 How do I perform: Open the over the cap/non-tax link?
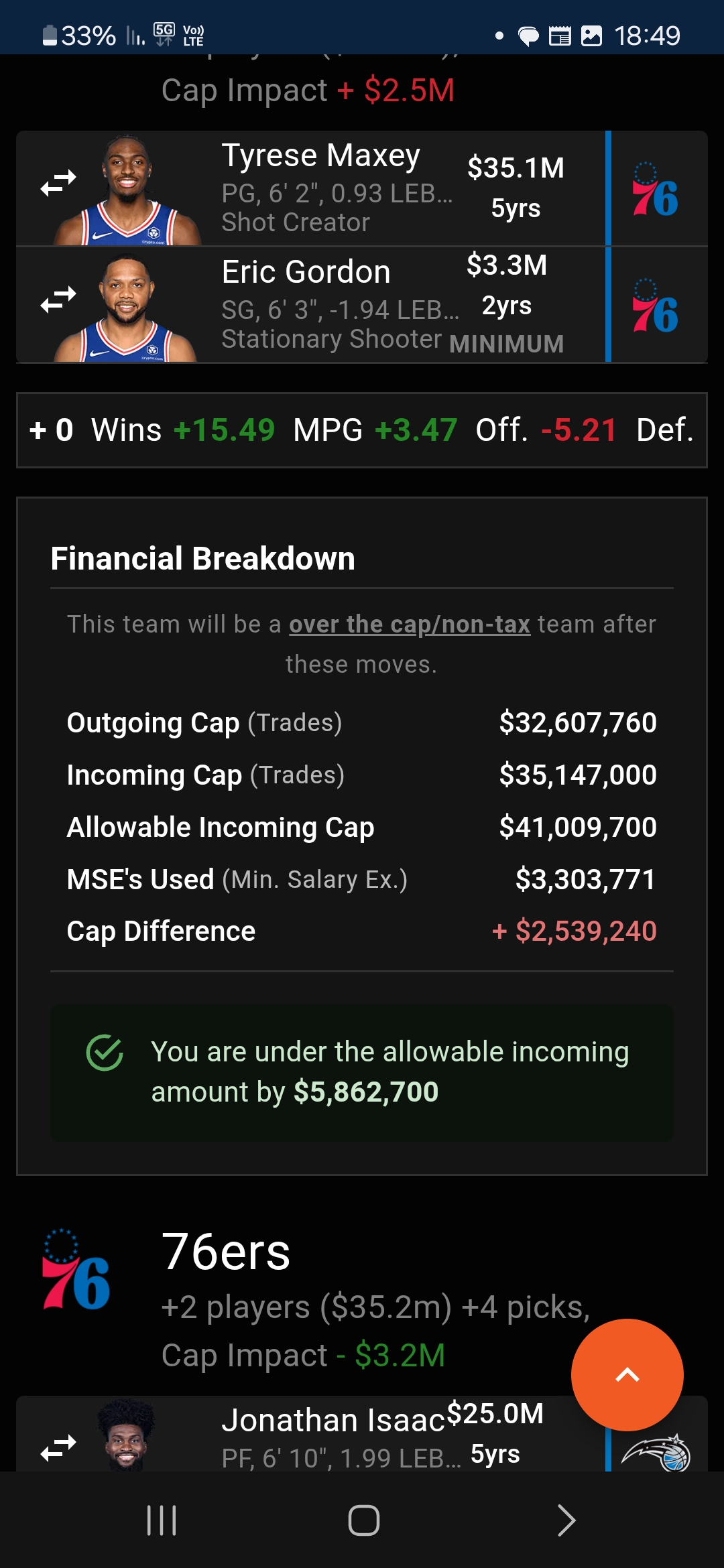point(410,625)
